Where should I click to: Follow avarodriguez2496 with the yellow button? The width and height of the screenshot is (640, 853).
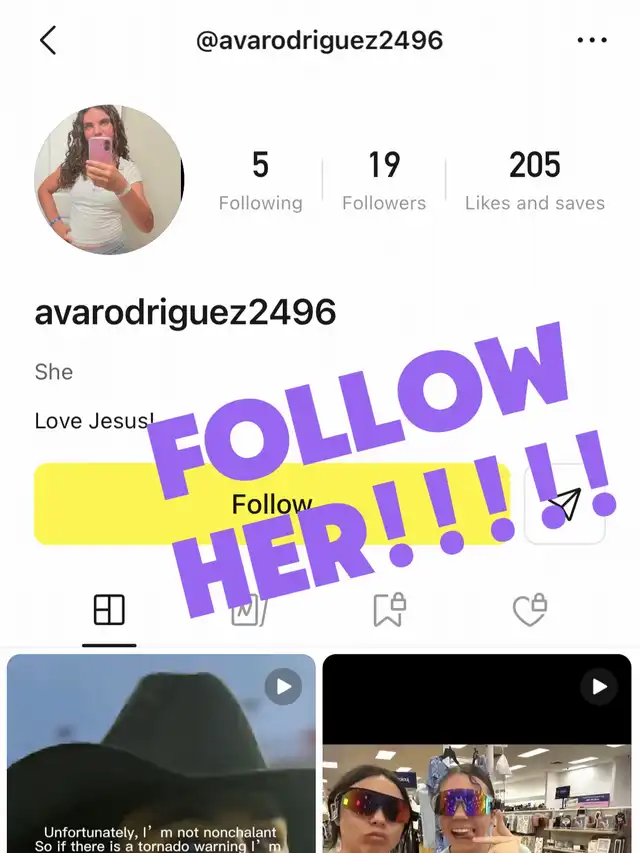[x=272, y=504]
